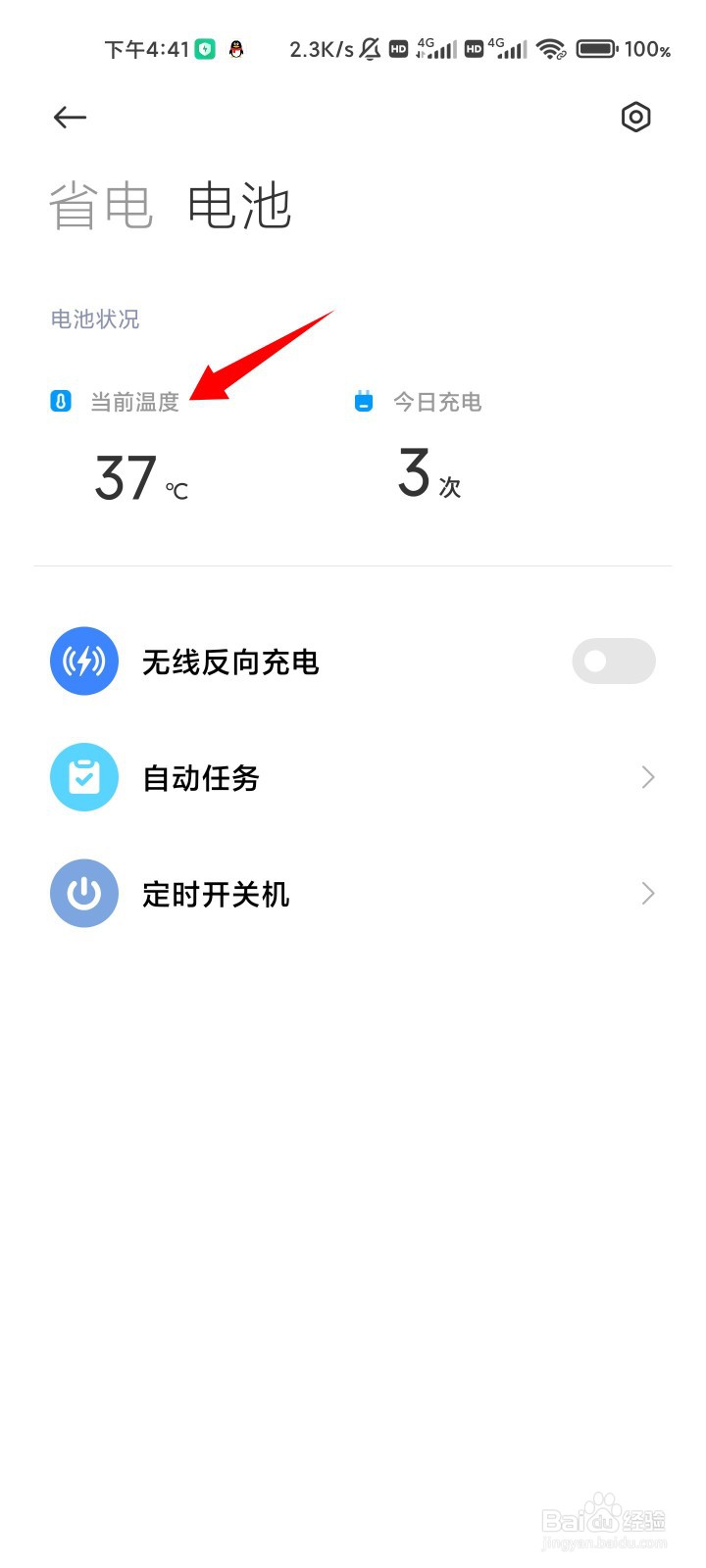The height and width of the screenshot is (1568, 706).
Task: Open battery settings hexagon icon
Action: point(635,118)
